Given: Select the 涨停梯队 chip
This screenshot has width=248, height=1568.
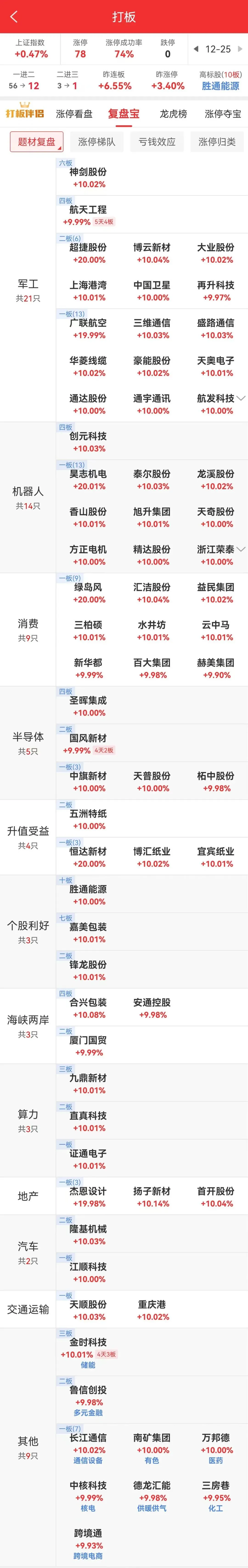Looking at the screenshot, I should point(96,142).
